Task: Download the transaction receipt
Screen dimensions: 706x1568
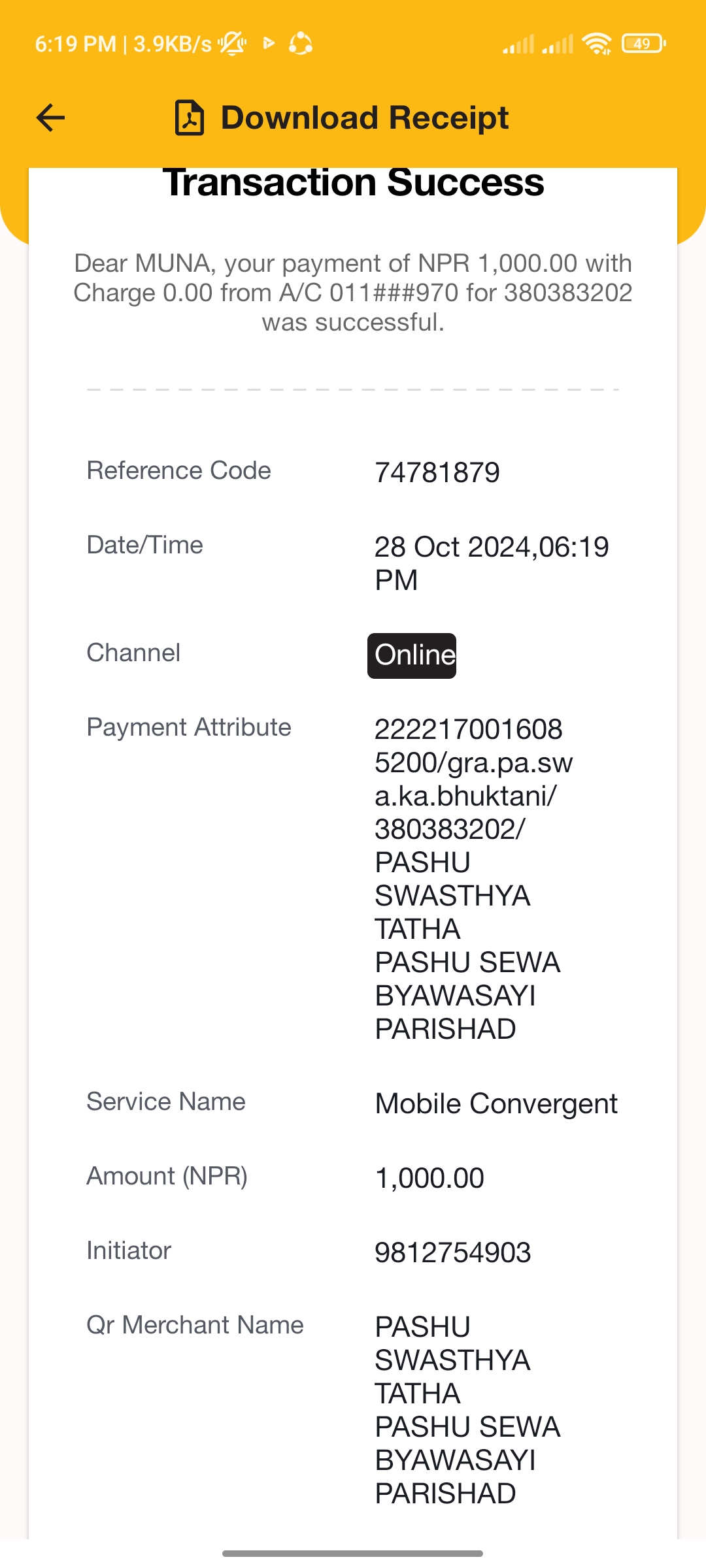Action: pos(341,118)
